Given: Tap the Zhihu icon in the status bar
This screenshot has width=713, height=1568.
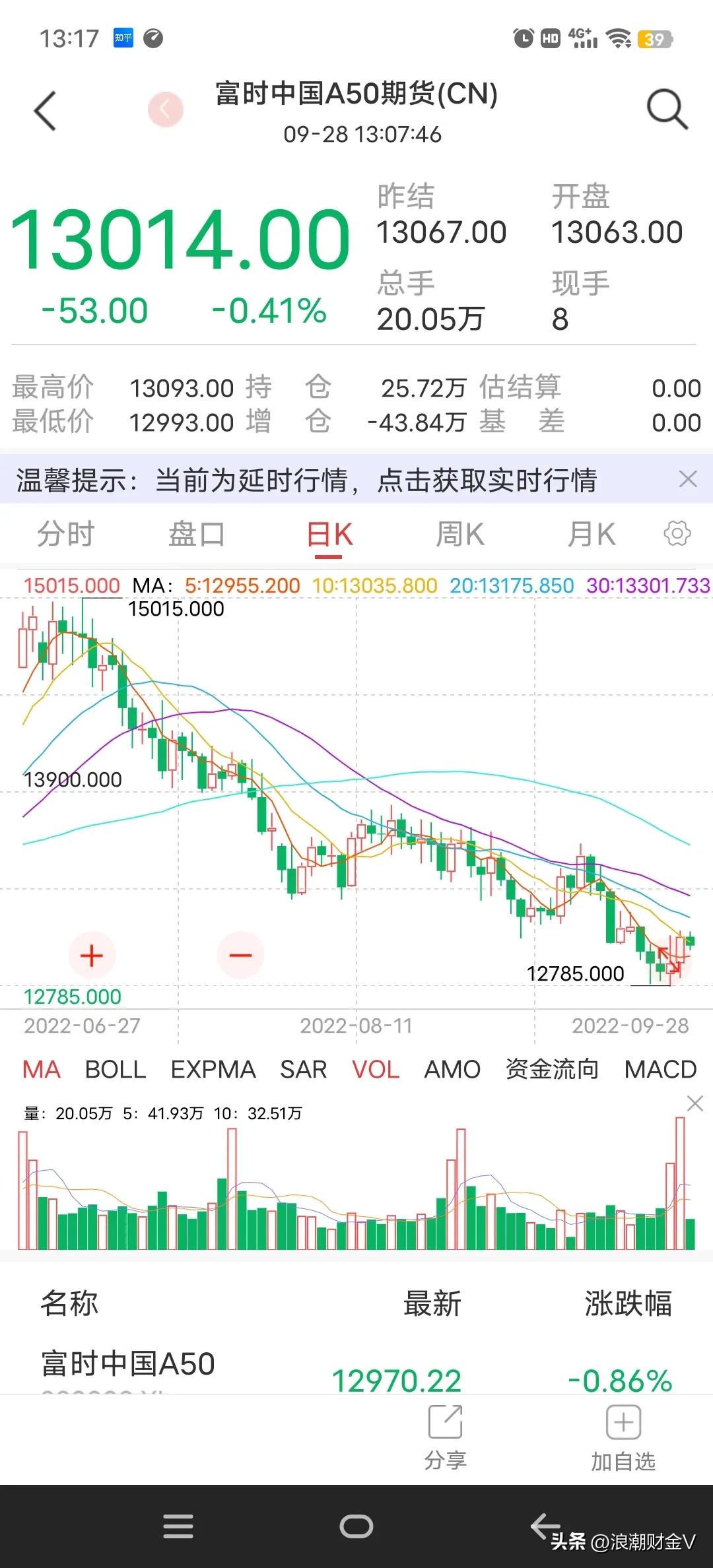Looking at the screenshot, I should click(x=124, y=38).
